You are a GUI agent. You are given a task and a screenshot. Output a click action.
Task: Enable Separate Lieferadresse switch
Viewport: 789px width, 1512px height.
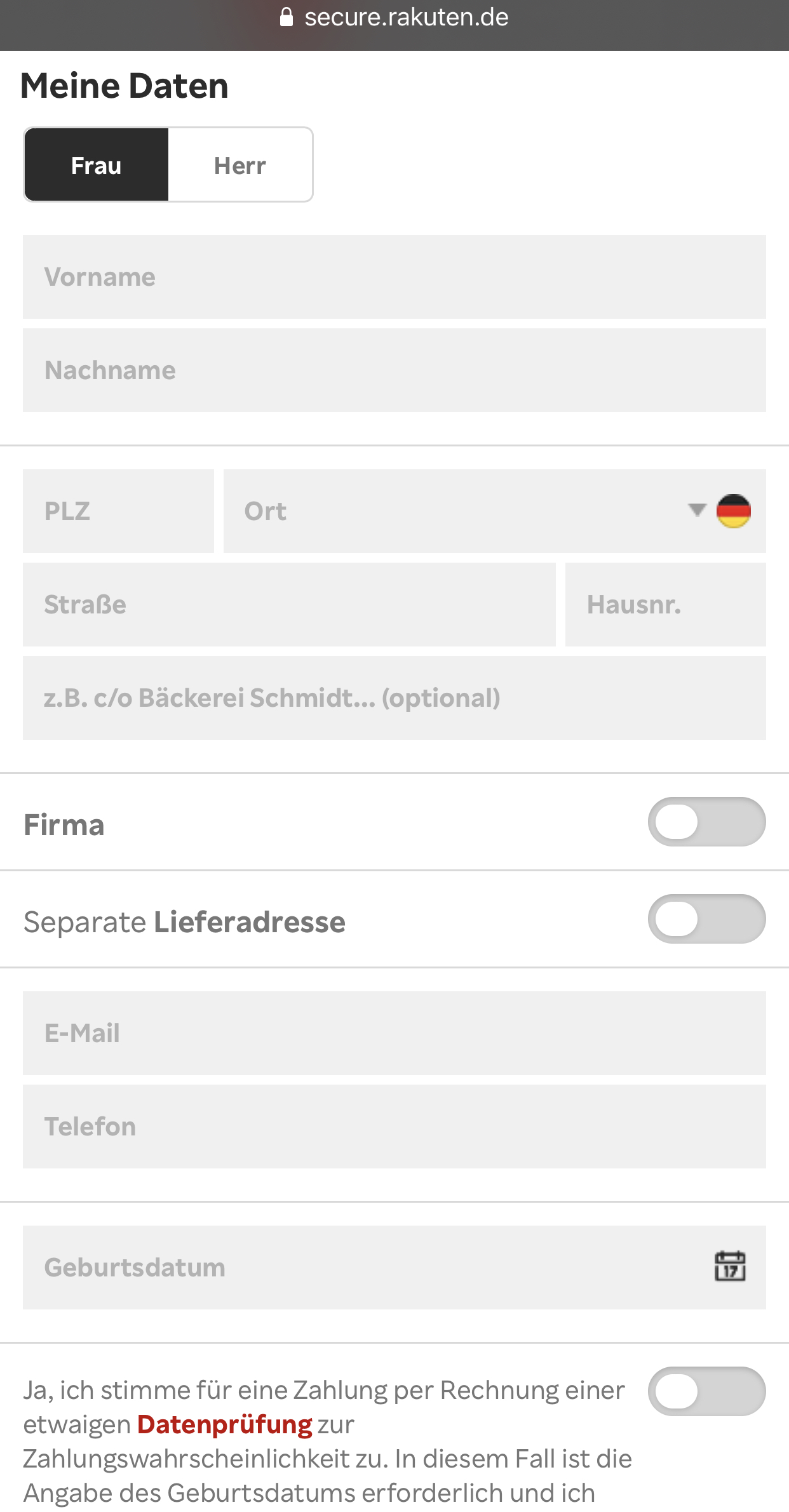pos(706,919)
